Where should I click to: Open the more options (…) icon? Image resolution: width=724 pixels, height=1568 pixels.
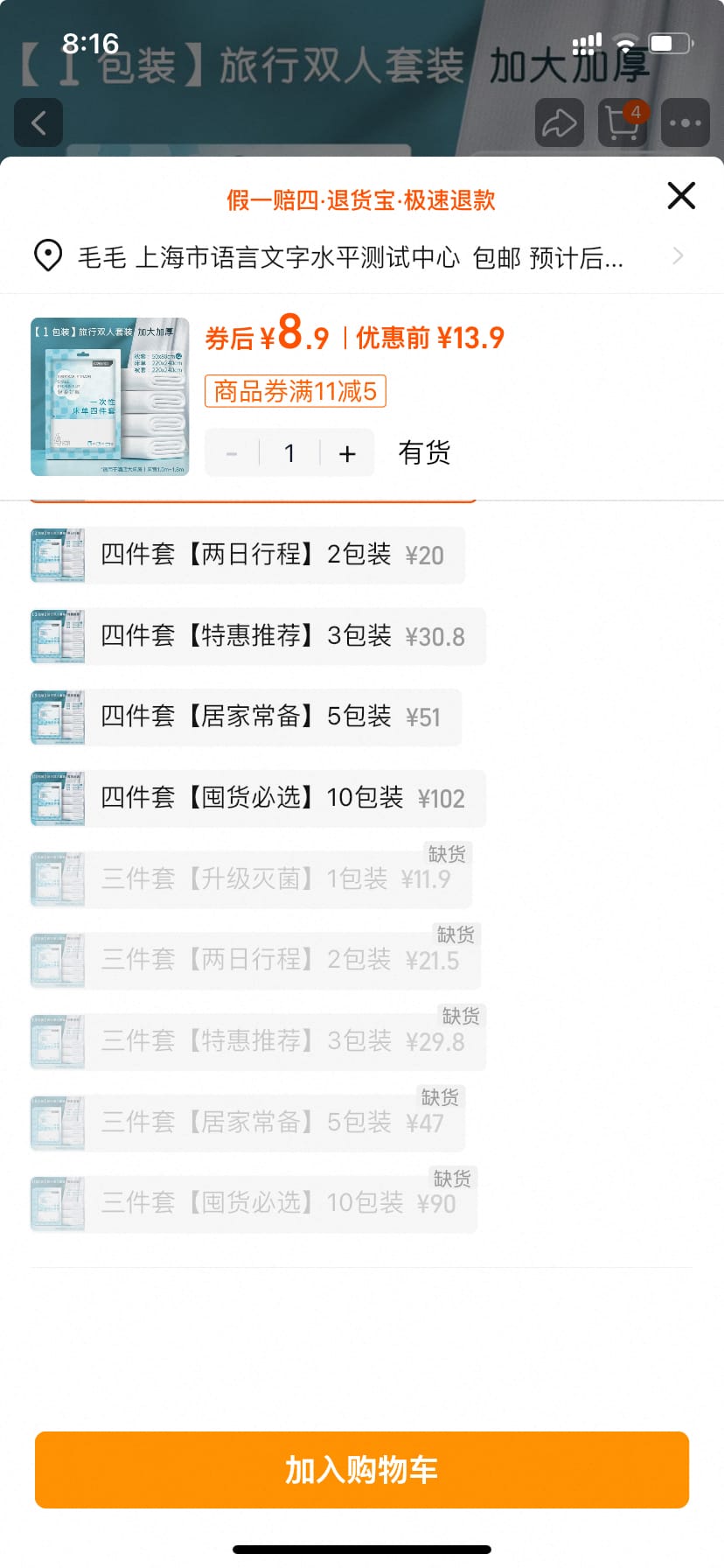pyautogui.click(x=685, y=122)
